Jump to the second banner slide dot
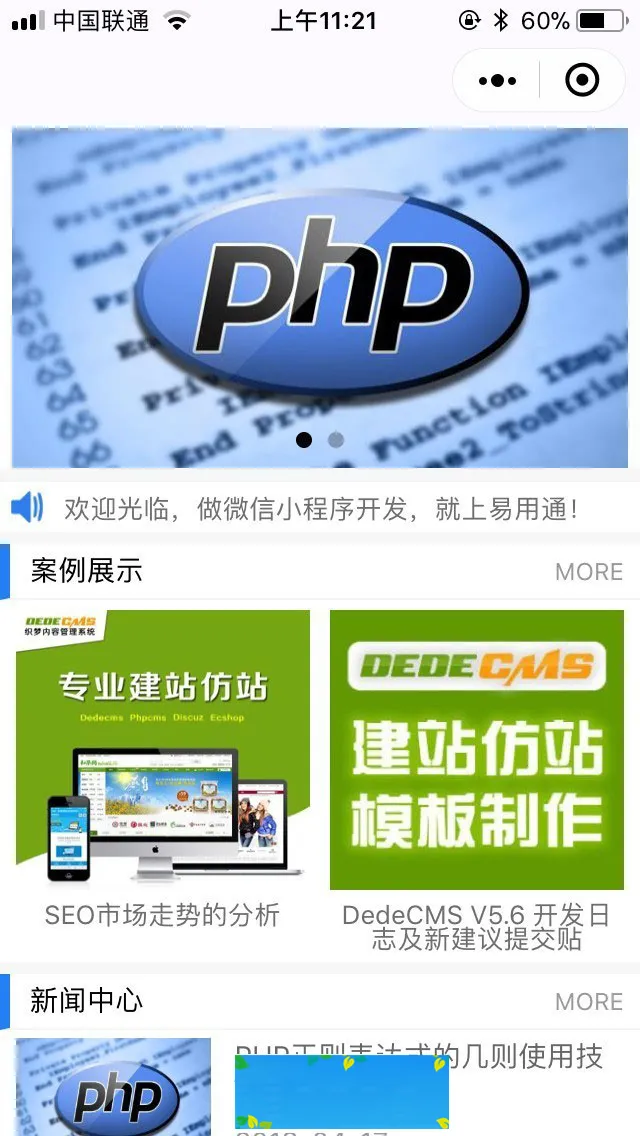Screen dimensions: 640x1136 336,440
